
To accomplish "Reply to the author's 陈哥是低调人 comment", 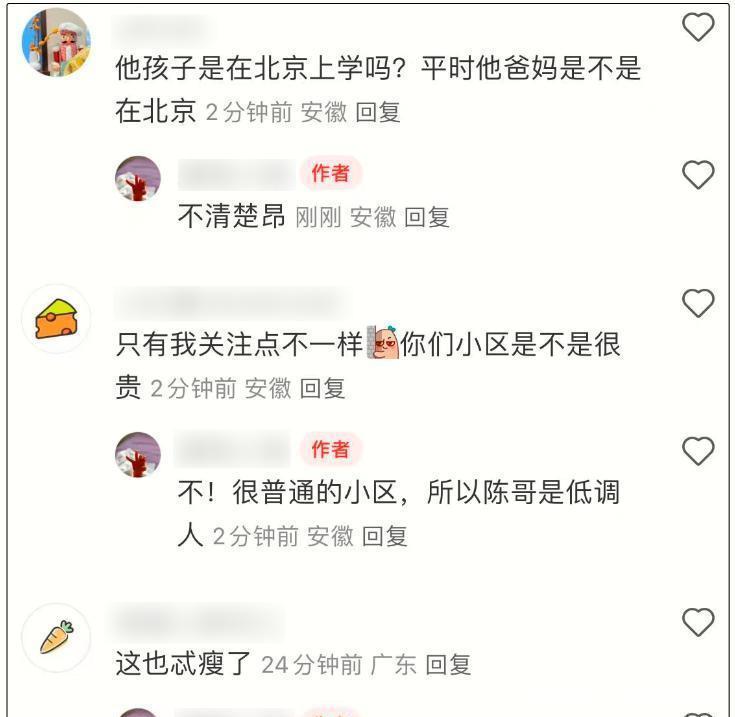I will (384, 537).
